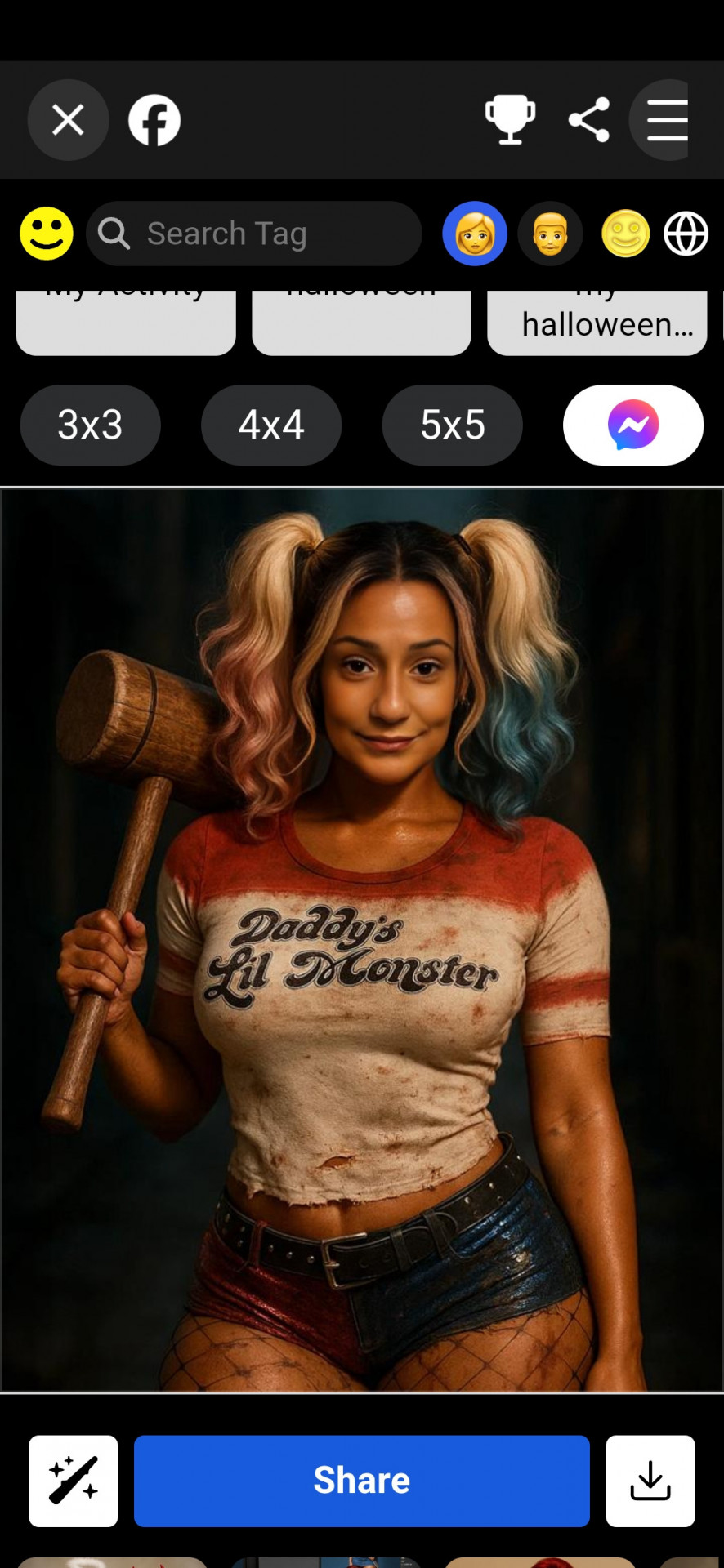Tap the yellow smiley face at left
724x1568 pixels.
pos(47,234)
